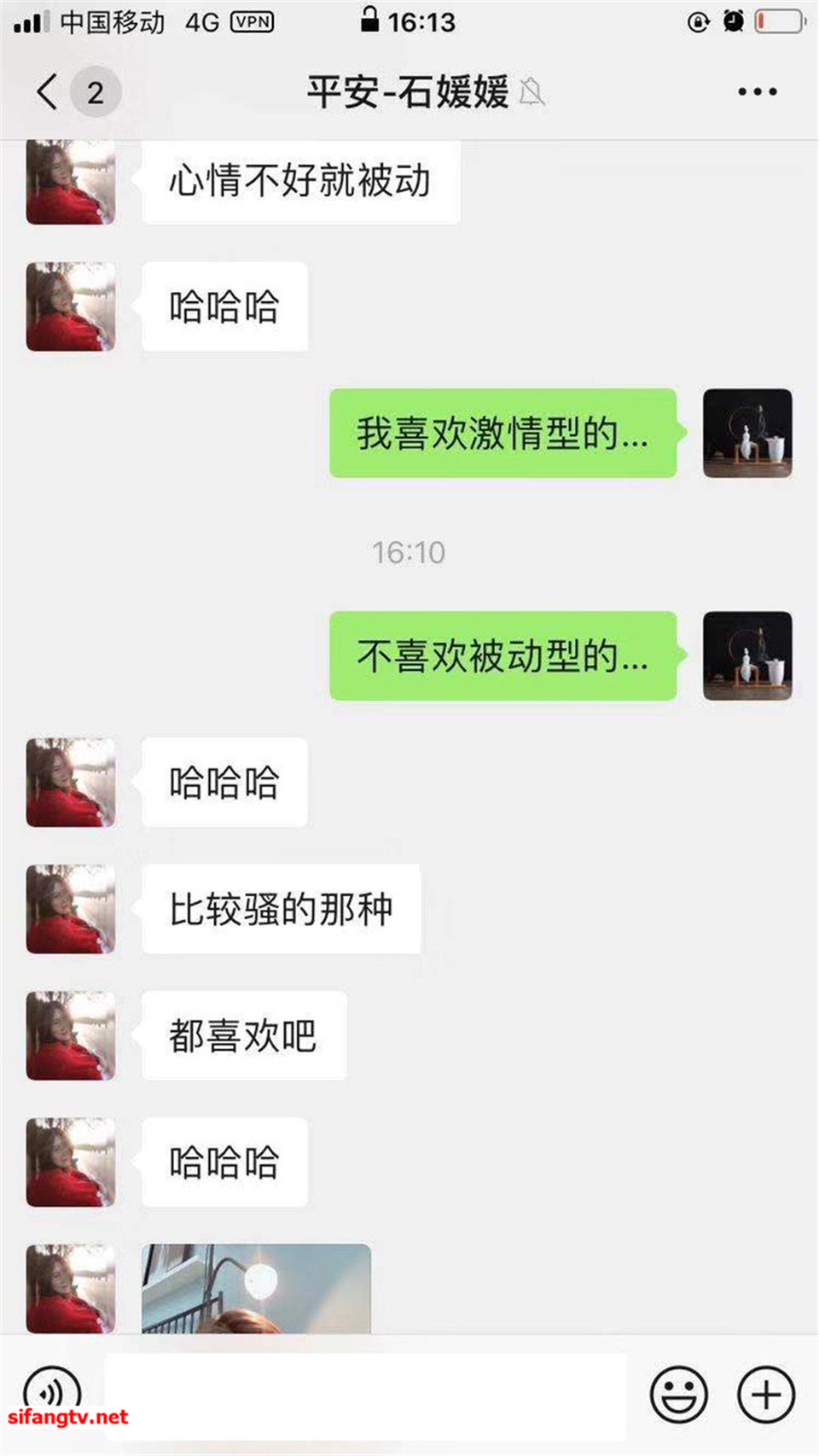Open the received photo message

[x=256, y=1289]
